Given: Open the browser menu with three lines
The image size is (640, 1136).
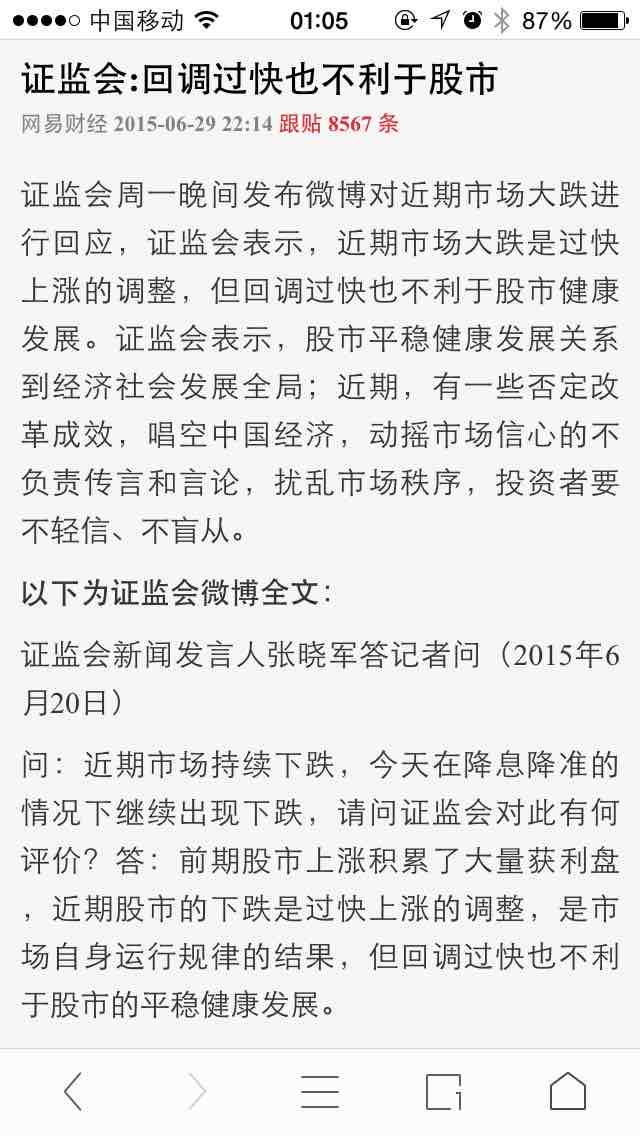Looking at the screenshot, I should 320,1091.
